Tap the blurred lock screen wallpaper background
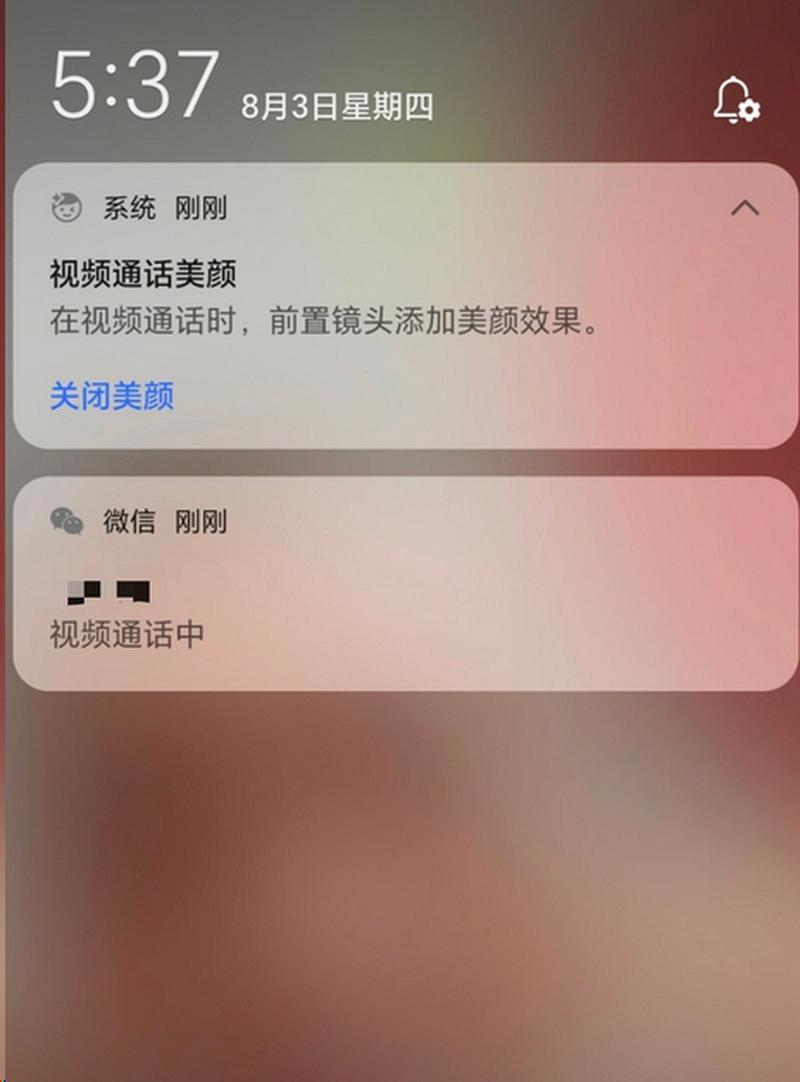The width and height of the screenshot is (800, 1082). 400,880
